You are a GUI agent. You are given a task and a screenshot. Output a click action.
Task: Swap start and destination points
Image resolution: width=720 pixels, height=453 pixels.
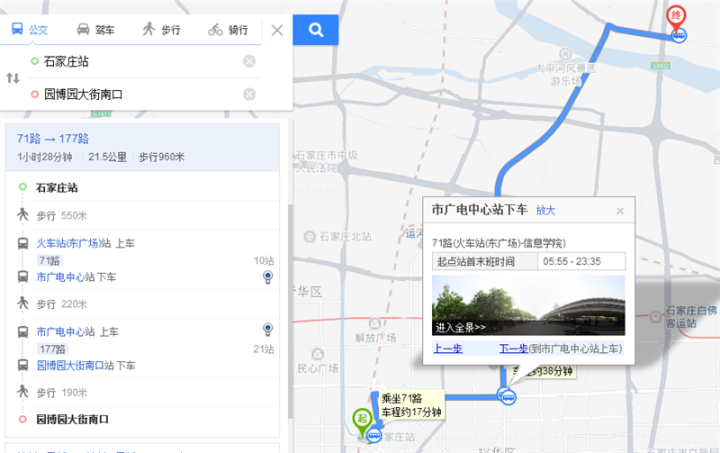13,78
